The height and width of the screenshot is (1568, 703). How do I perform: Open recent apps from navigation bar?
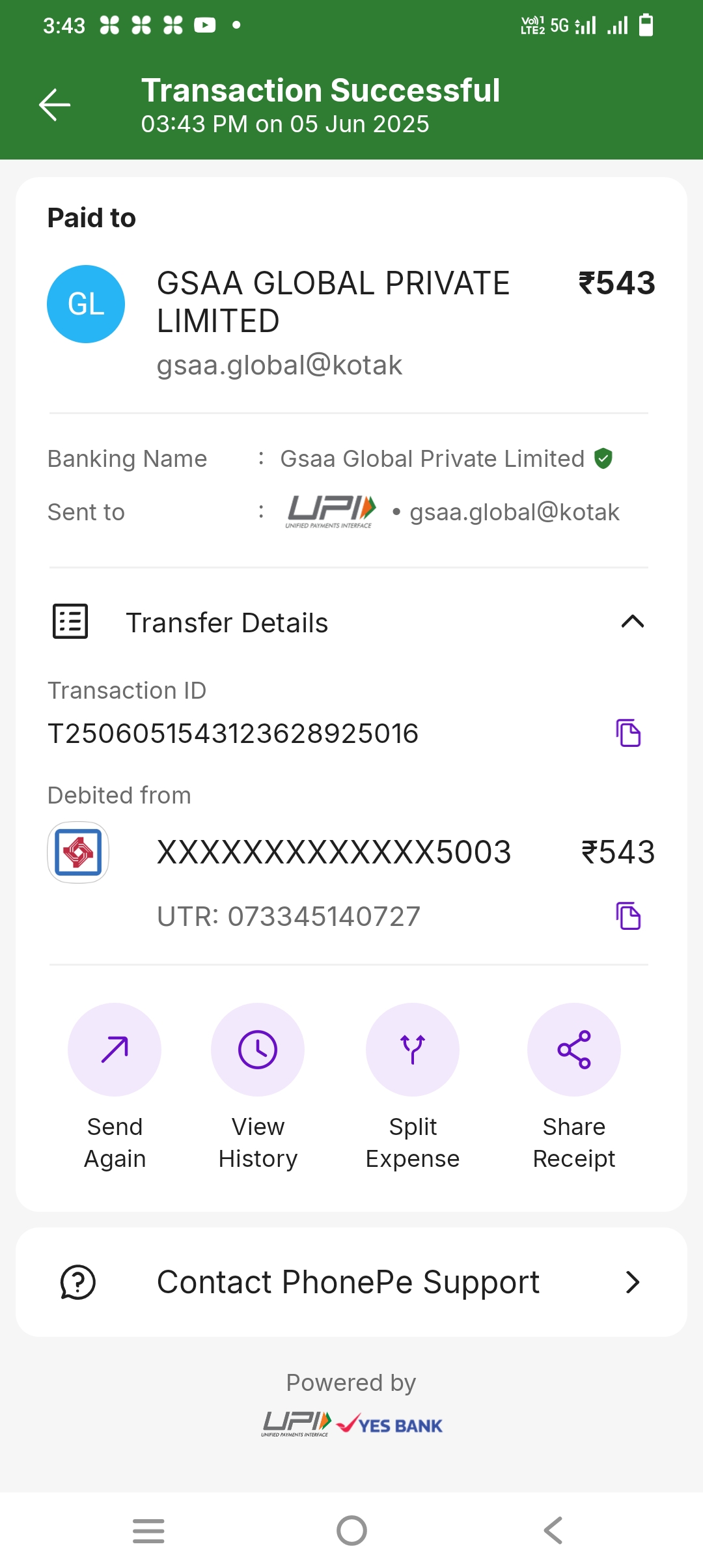coord(148,1530)
